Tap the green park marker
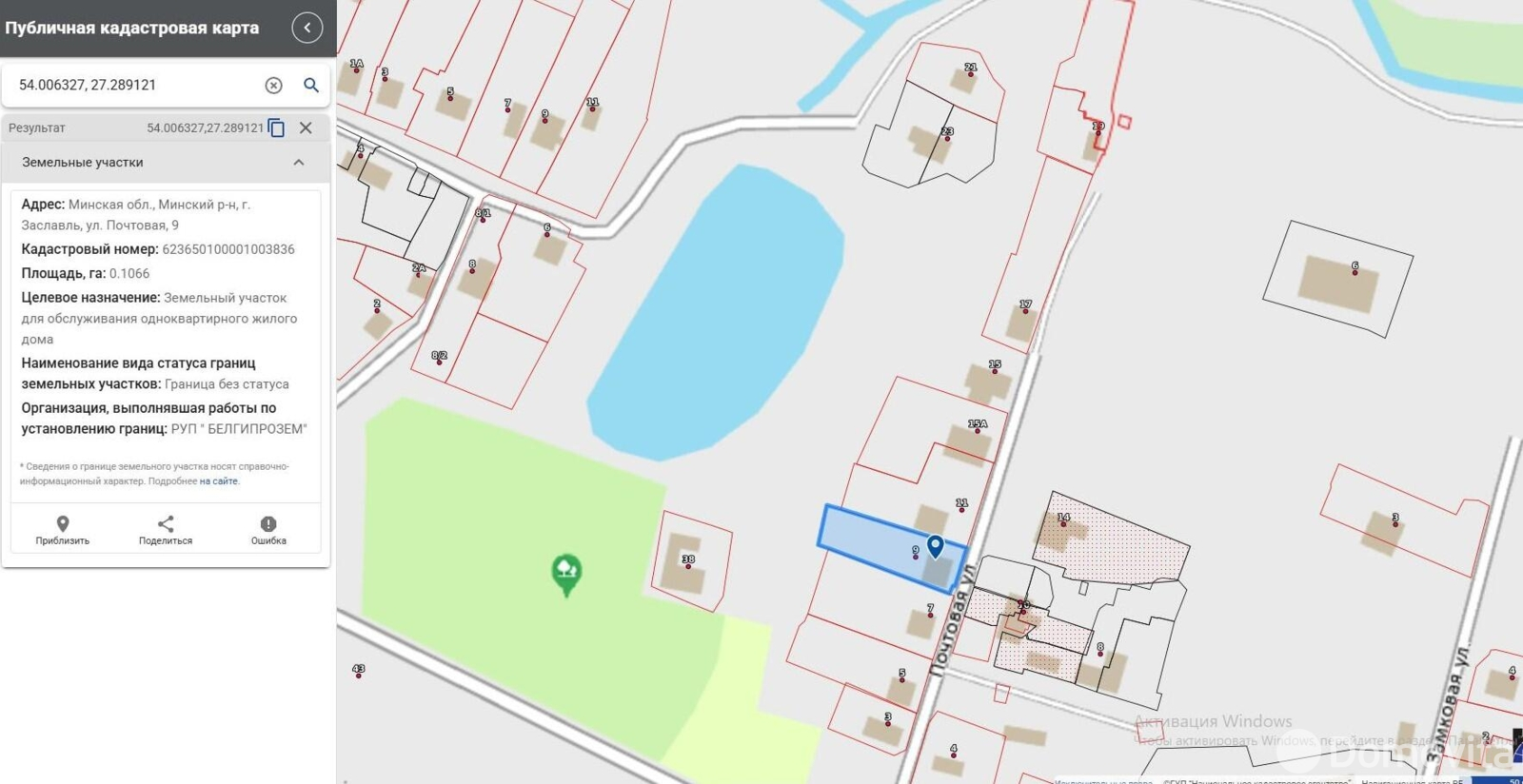 click(x=566, y=573)
